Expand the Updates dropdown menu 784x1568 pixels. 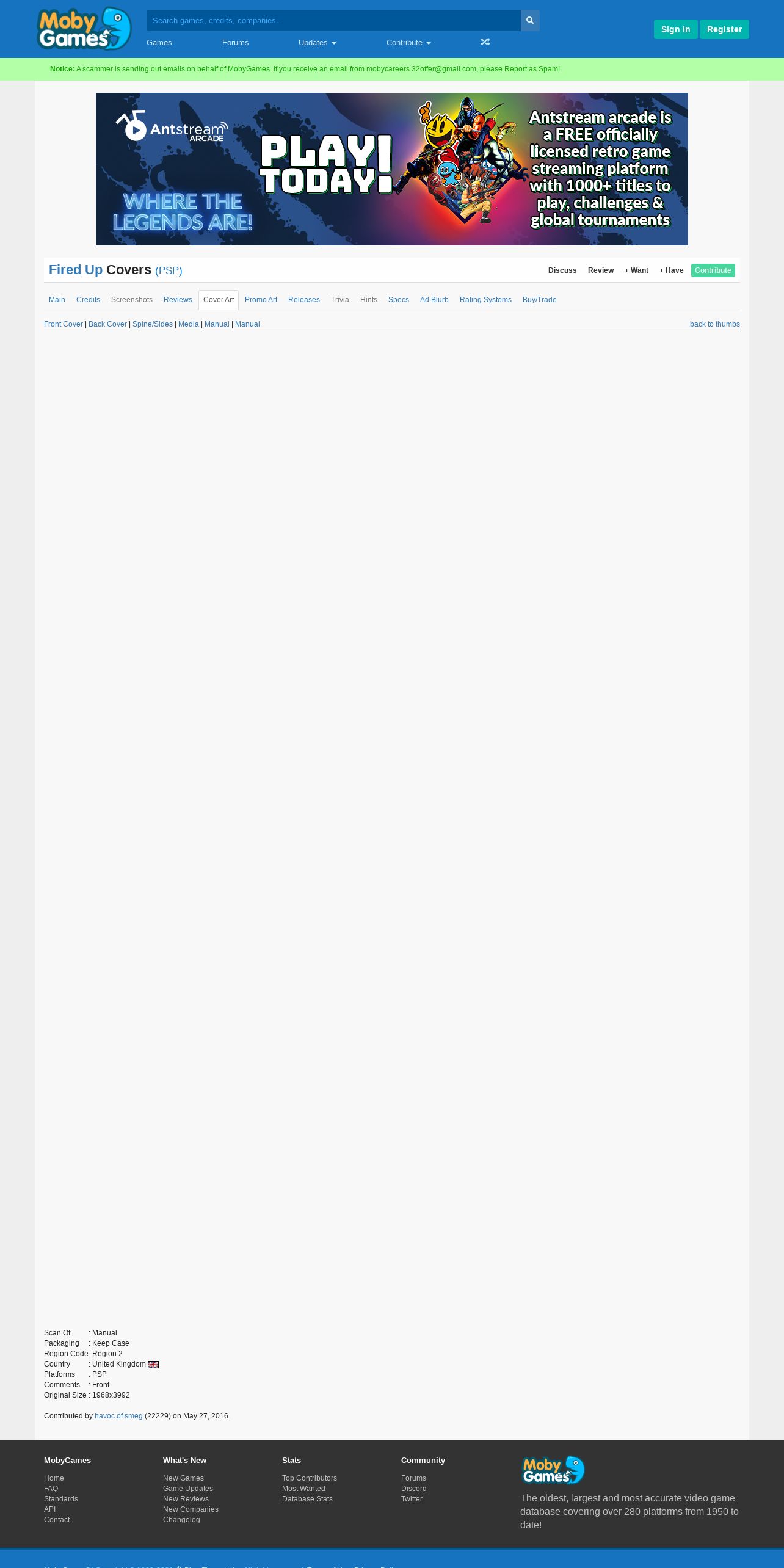317,43
